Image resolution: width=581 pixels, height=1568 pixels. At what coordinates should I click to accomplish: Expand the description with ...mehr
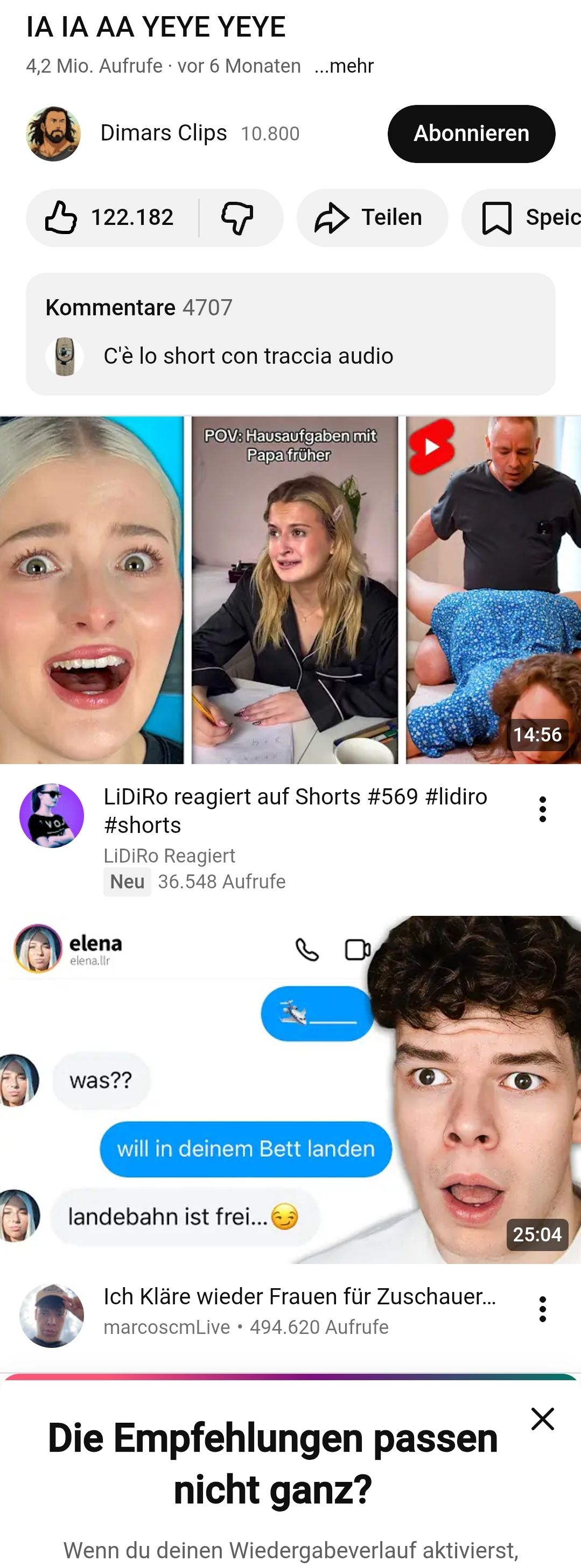pyautogui.click(x=344, y=66)
